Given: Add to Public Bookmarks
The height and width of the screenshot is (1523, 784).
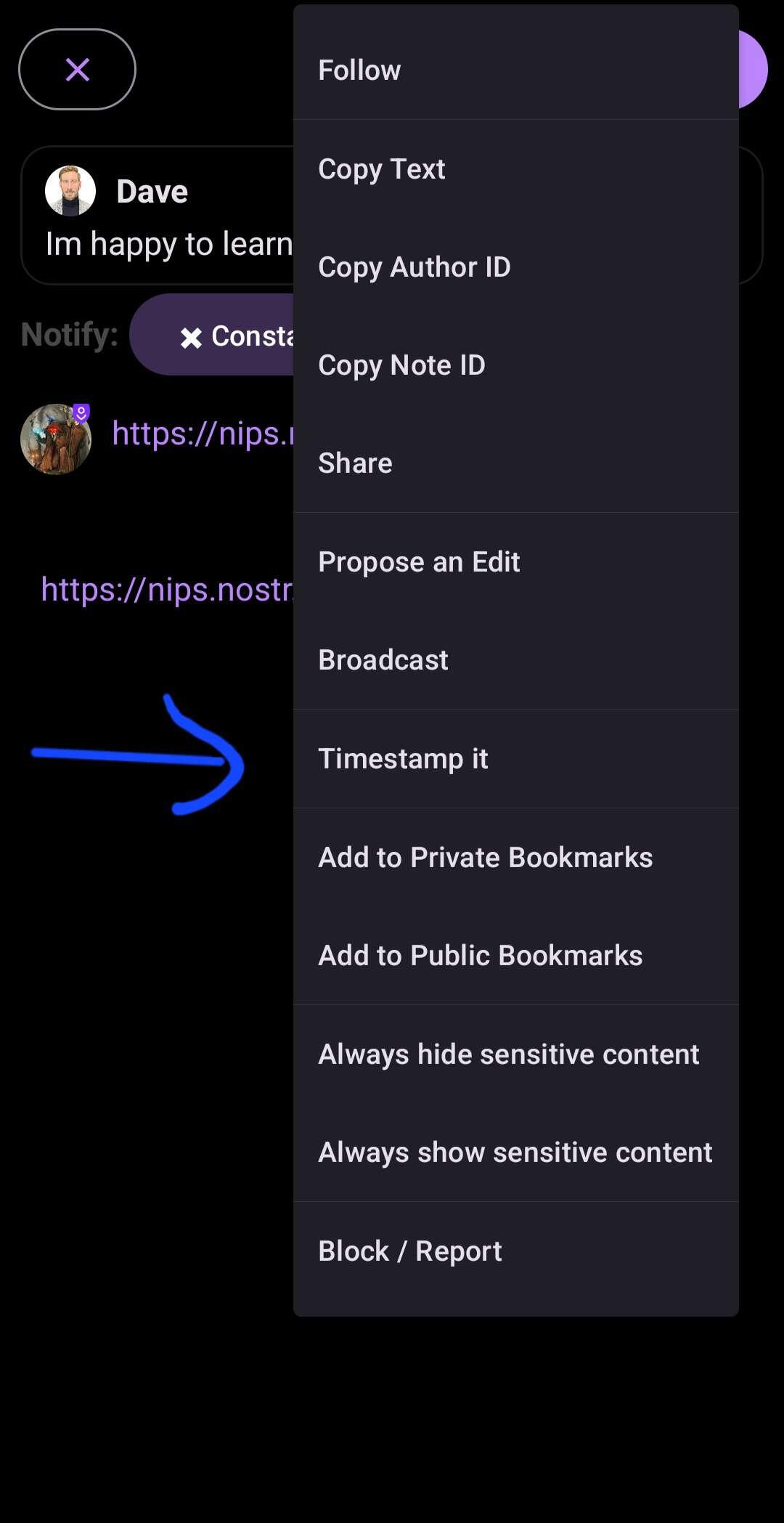Looking at the screenshot, I should 515,956.
